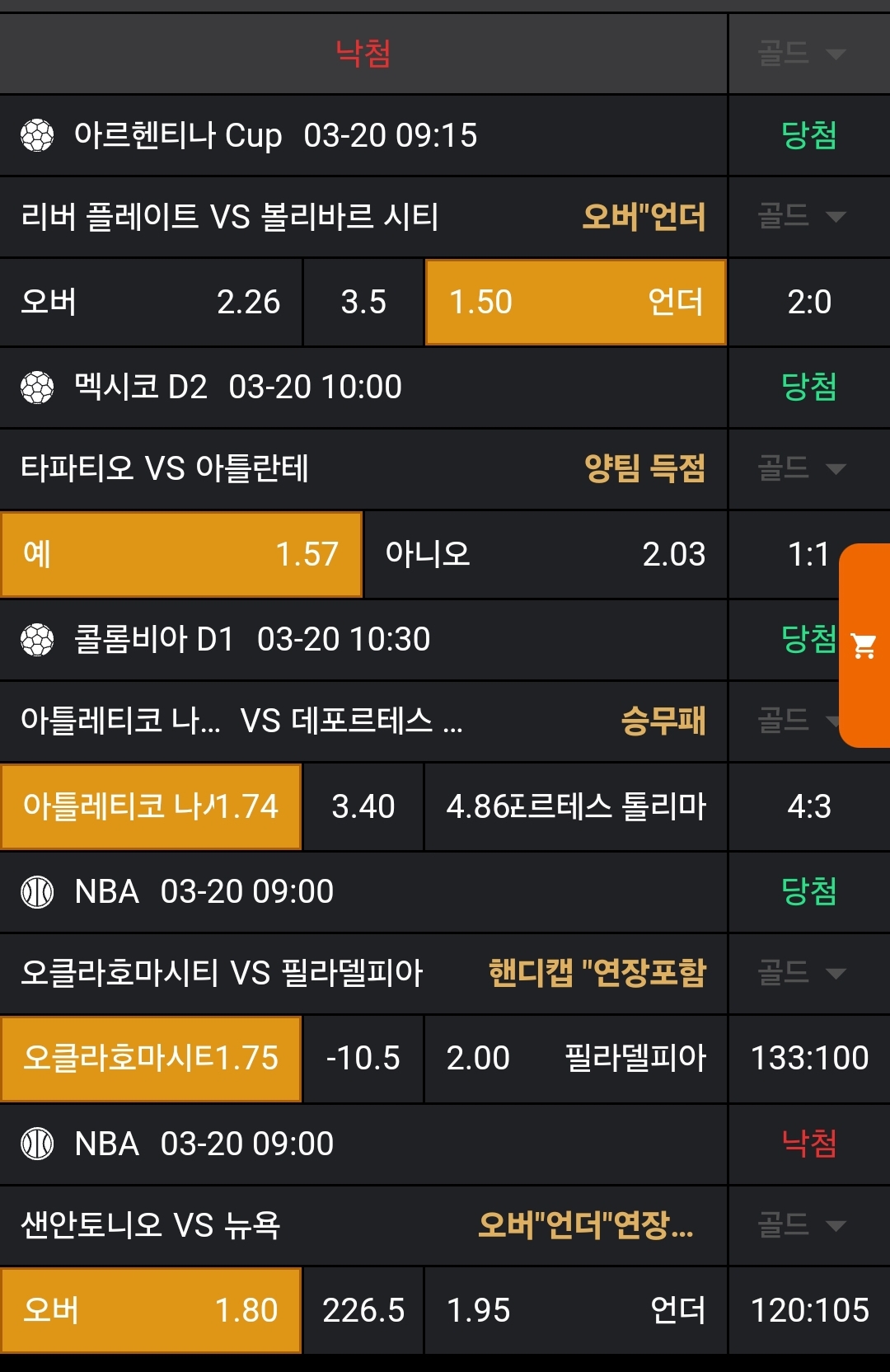This screenshot has height=1372, width=890.
Task: Choose 아니오 2.03 for 양팀 득점
Action: coord(545,554)
